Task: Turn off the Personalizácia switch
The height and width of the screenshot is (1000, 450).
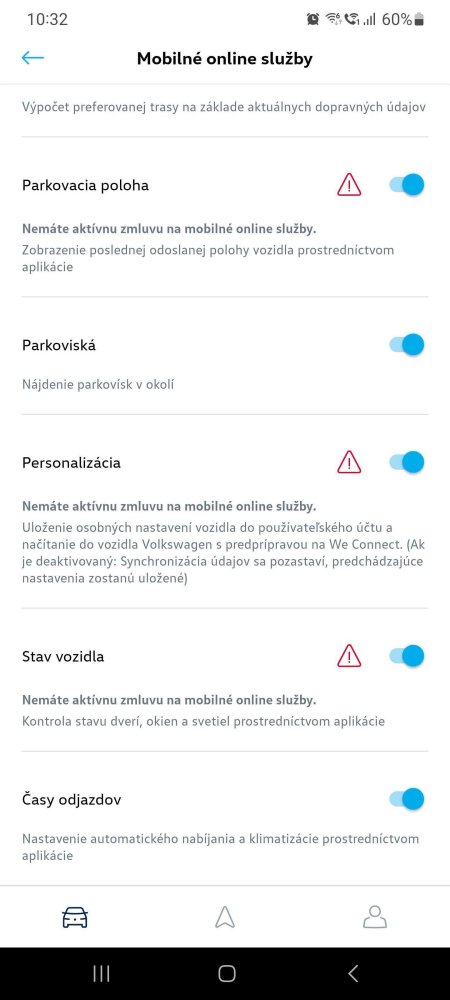Action: click(407, 462)
